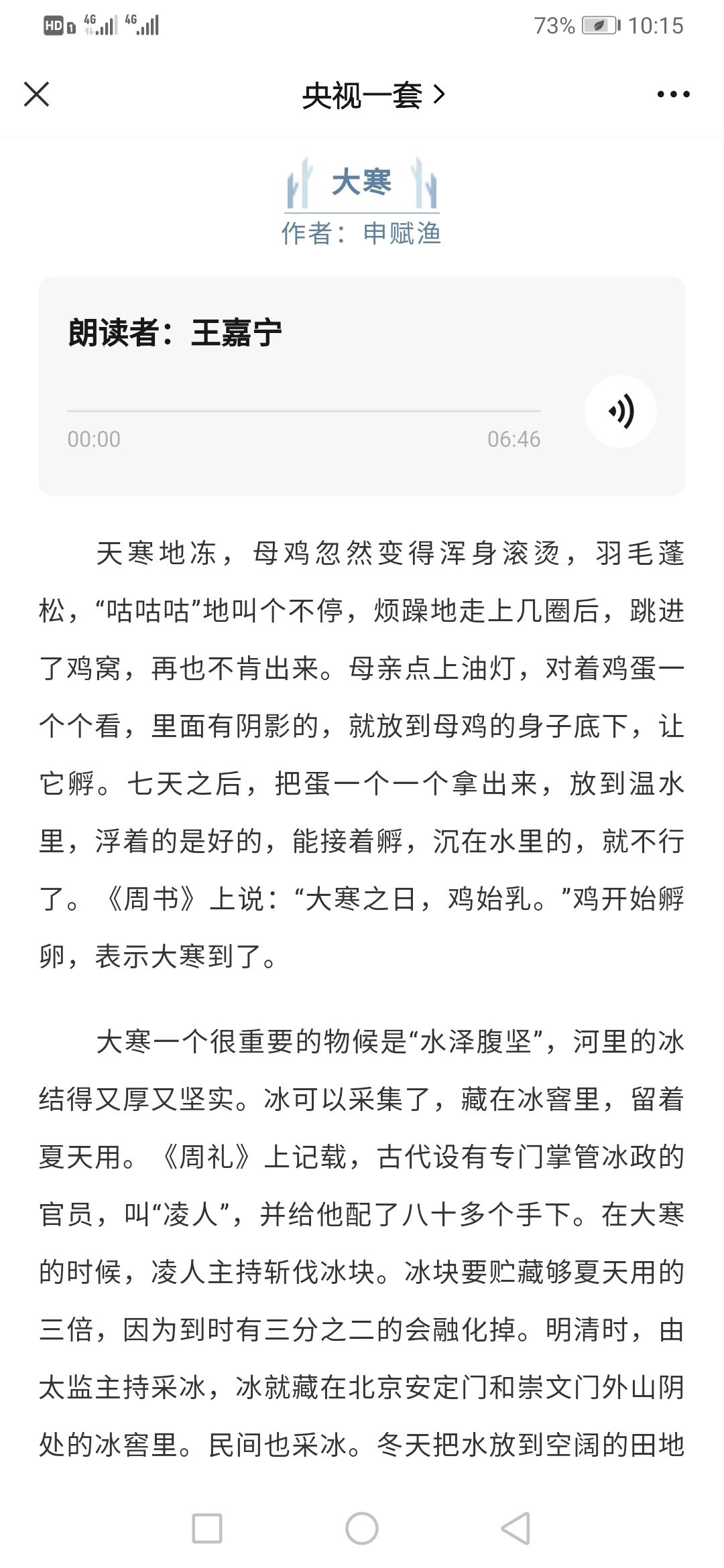724x1568 pixels.
Task: Open the three-dot more options menu
Action: (673, 94)
